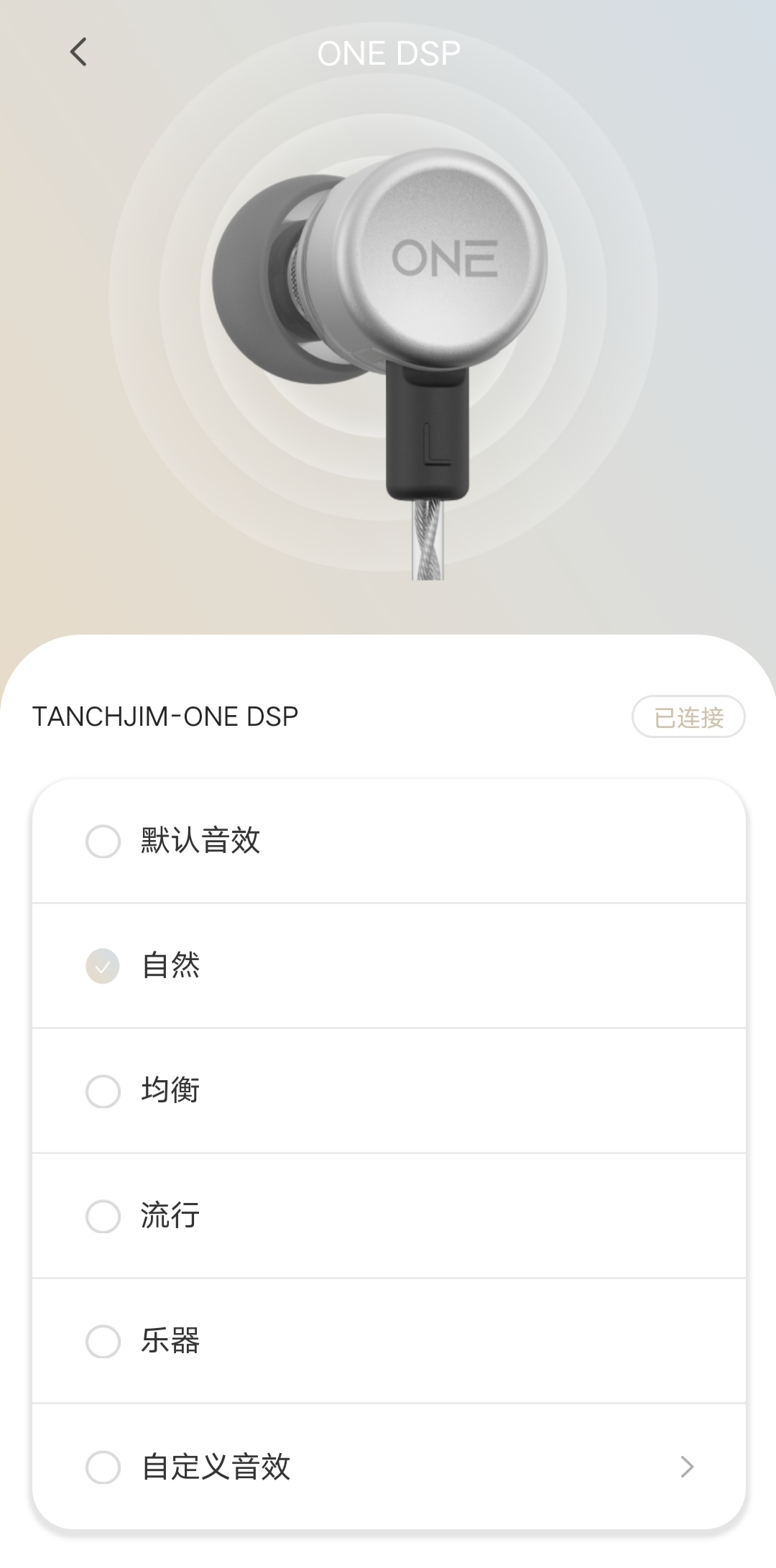
Task: Open 自定义音效 settings via the chevron
Action: [687, 1467]
